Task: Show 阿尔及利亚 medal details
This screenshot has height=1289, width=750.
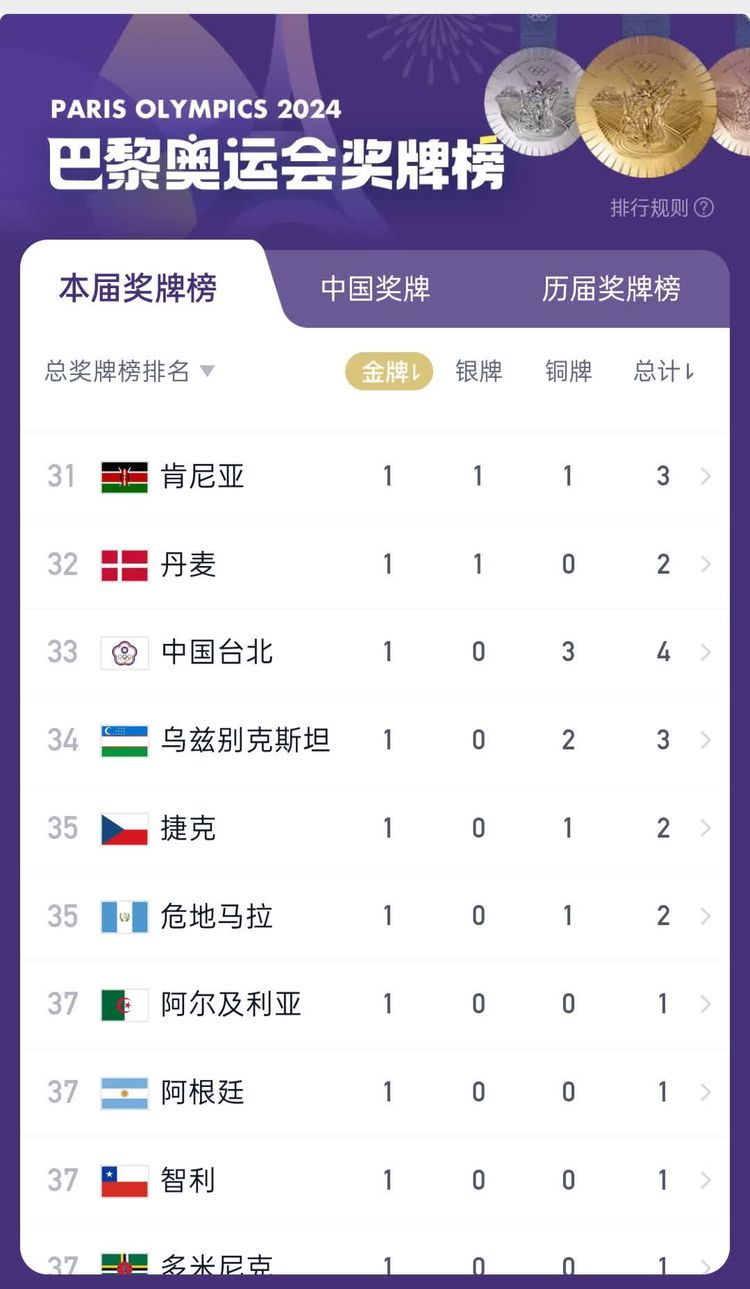Action: pyautogui.click(x=375, y=1004)
